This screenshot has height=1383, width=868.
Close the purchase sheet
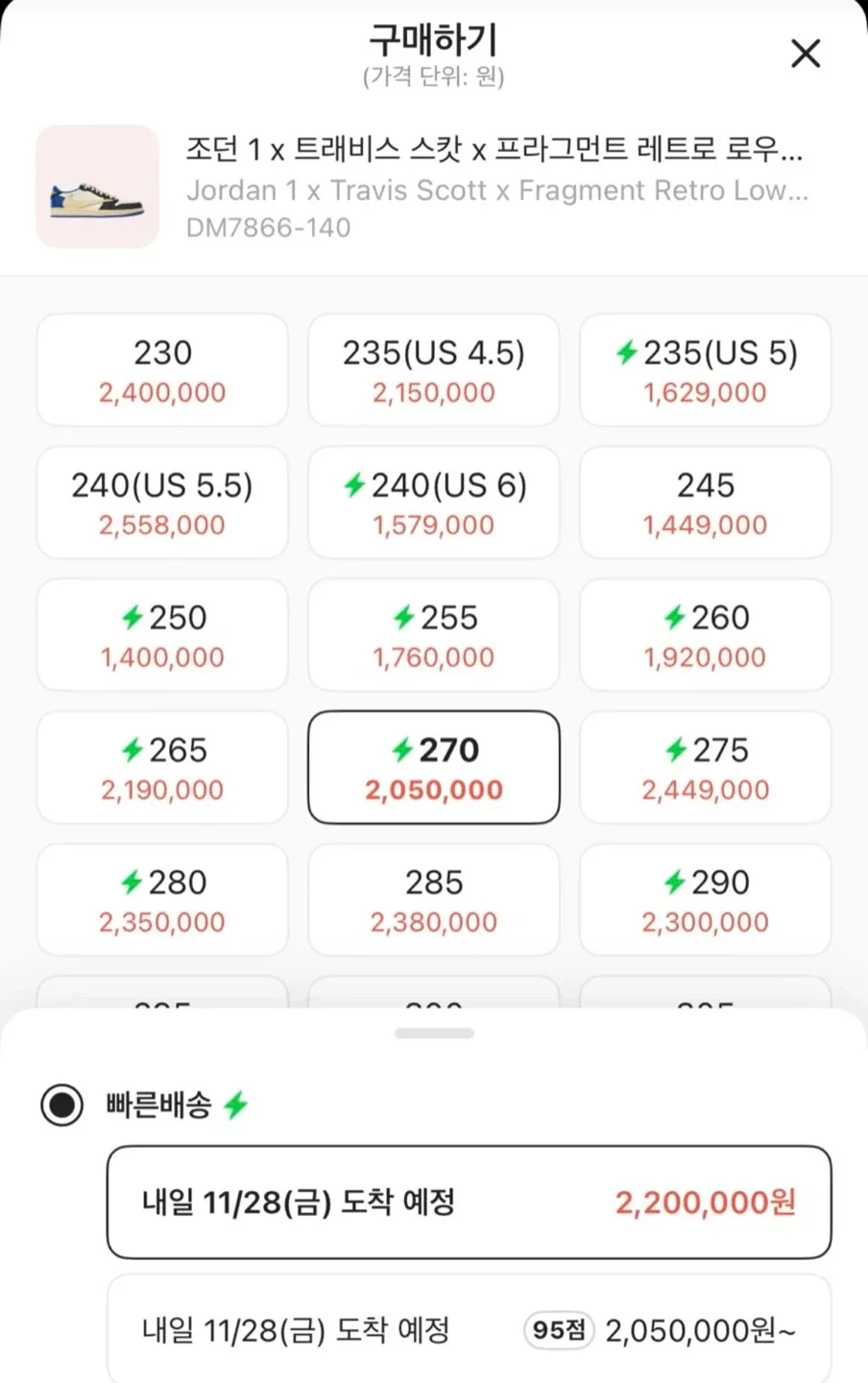point(805,54)
